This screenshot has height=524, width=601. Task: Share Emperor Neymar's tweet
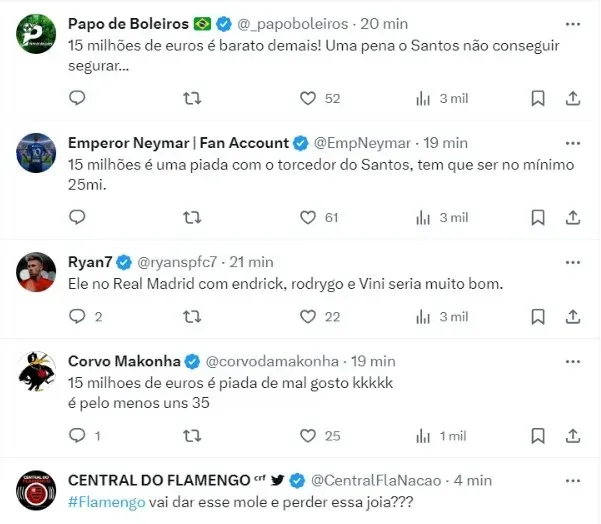pyautogui.click(x=573, y=217)
